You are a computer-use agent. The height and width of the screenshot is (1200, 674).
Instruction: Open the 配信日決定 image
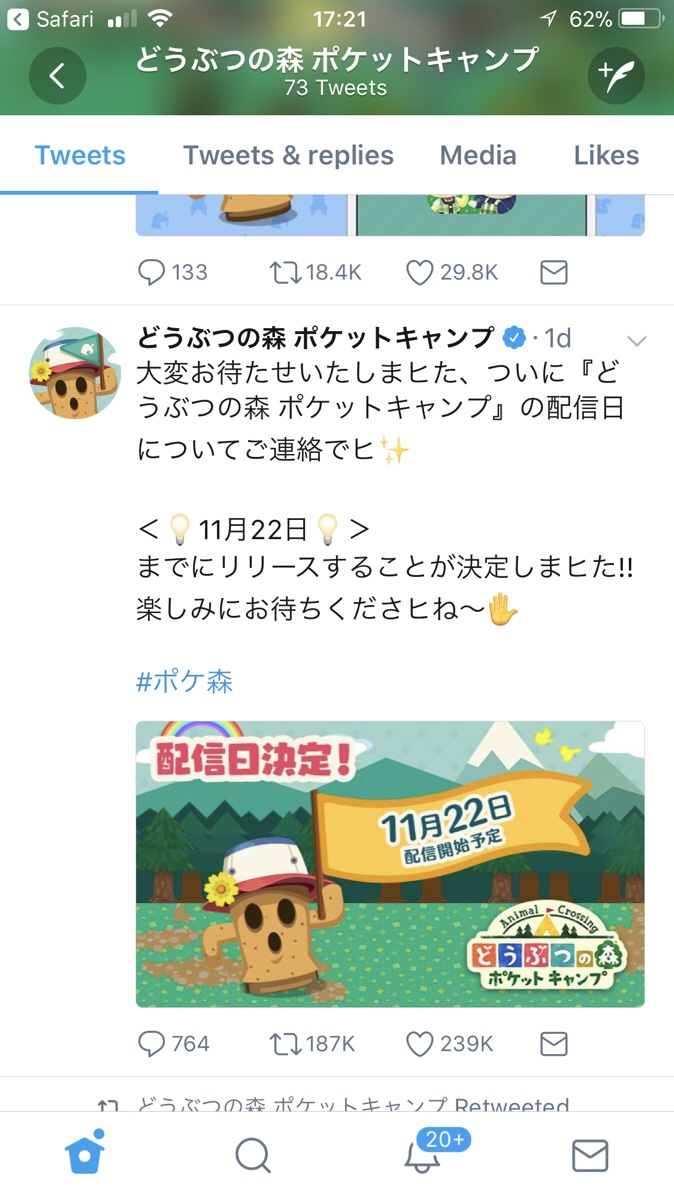click(390, 864)
